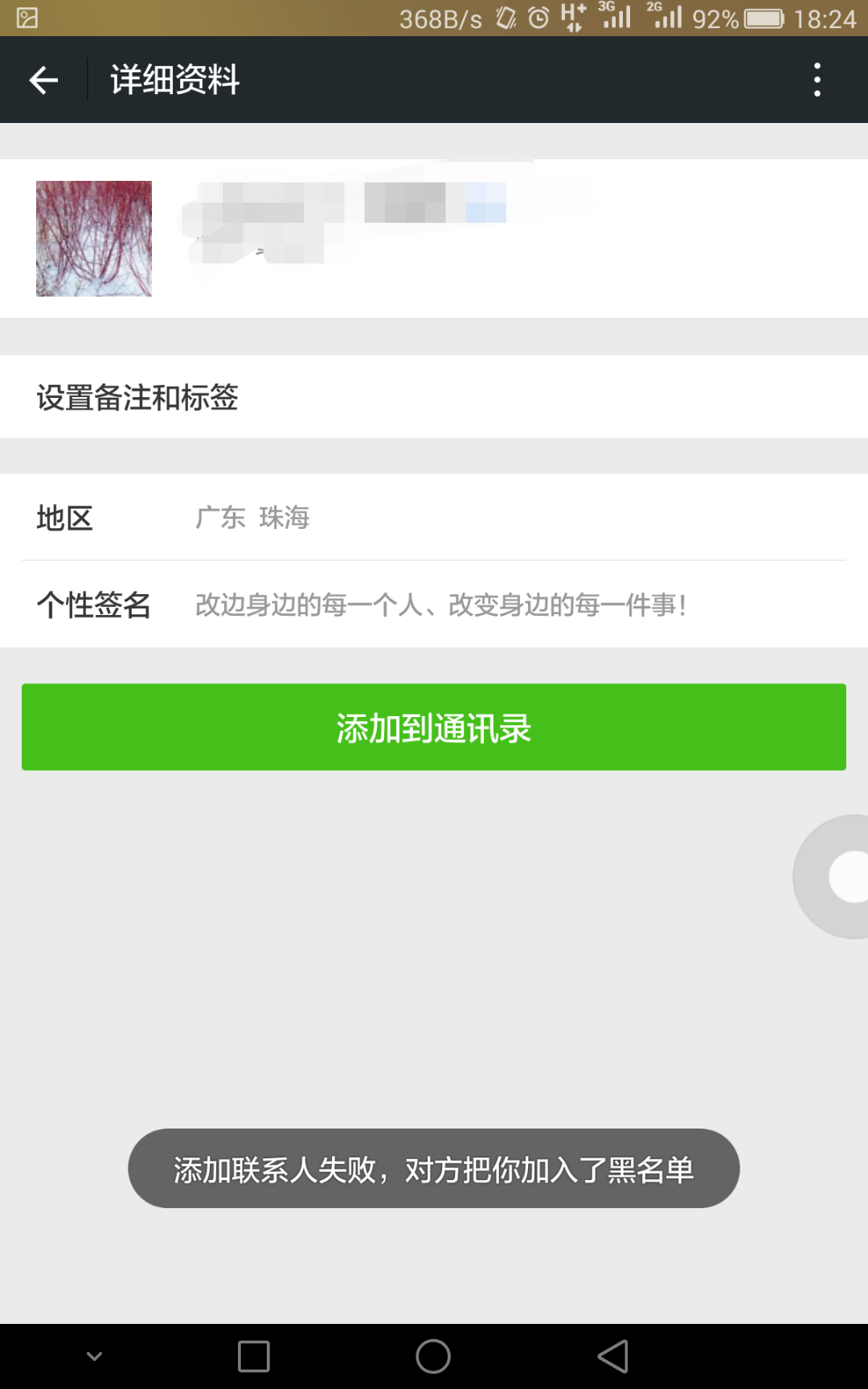
Task: Go to the system home screen
Action: pyautogui.click(x=433, y=1357)
